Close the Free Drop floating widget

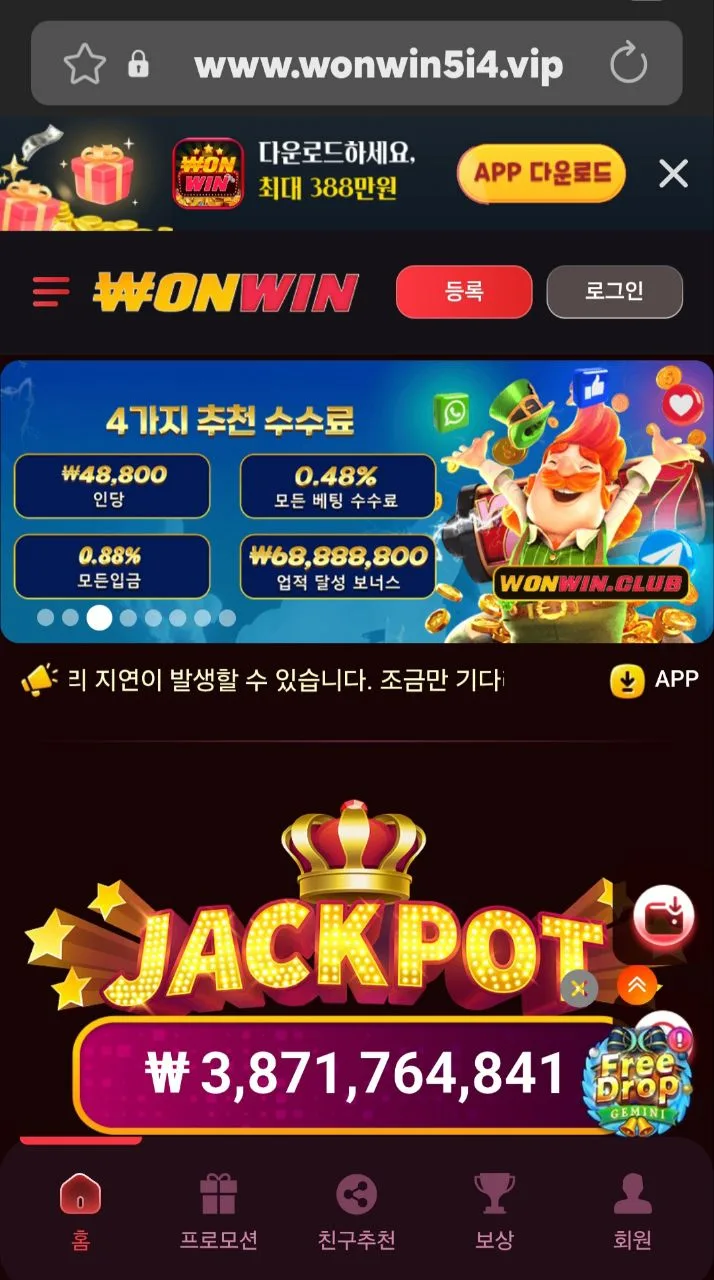579,989
